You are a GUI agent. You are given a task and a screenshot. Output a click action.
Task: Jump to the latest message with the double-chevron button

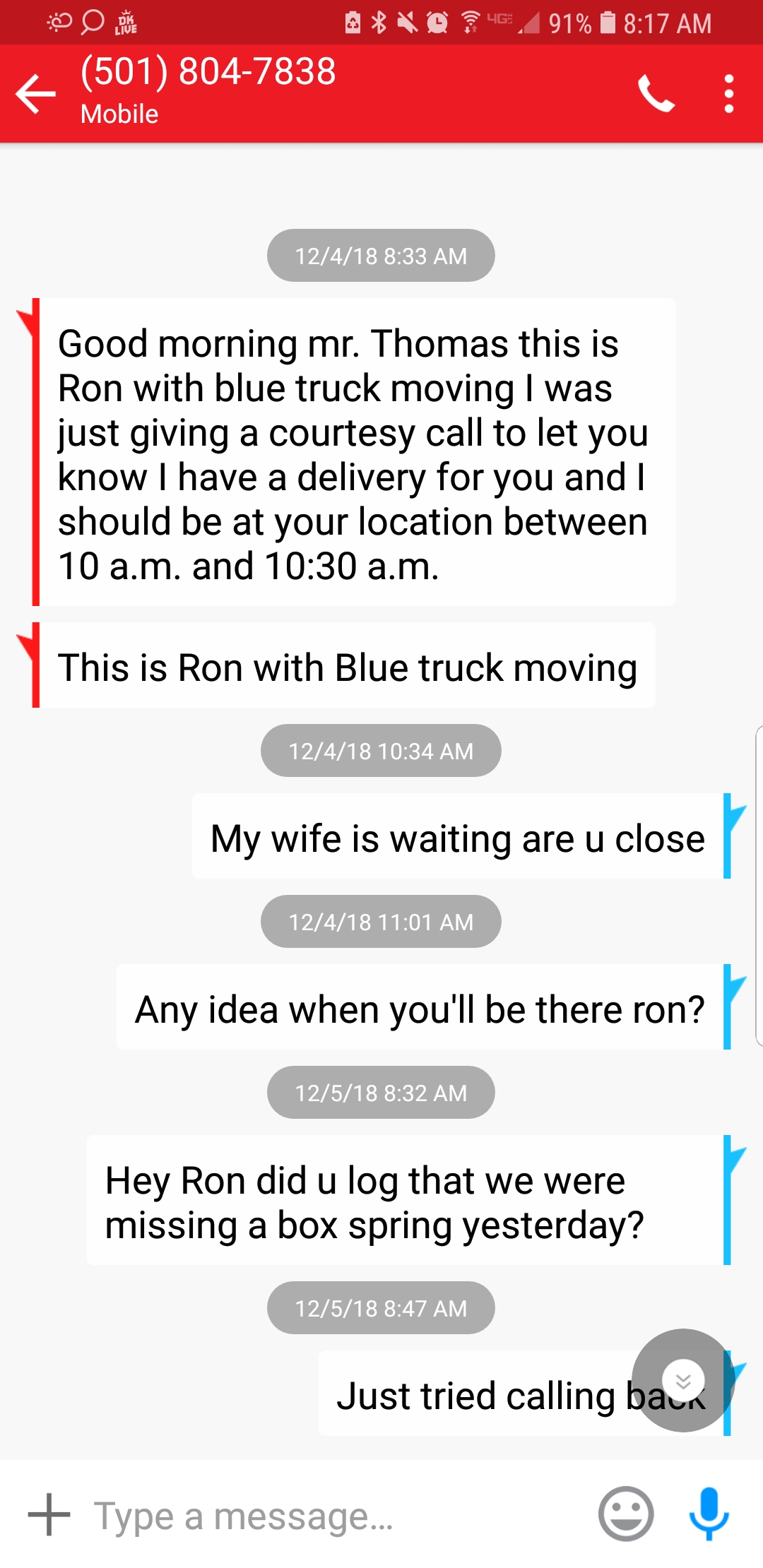pos(683,1380)
